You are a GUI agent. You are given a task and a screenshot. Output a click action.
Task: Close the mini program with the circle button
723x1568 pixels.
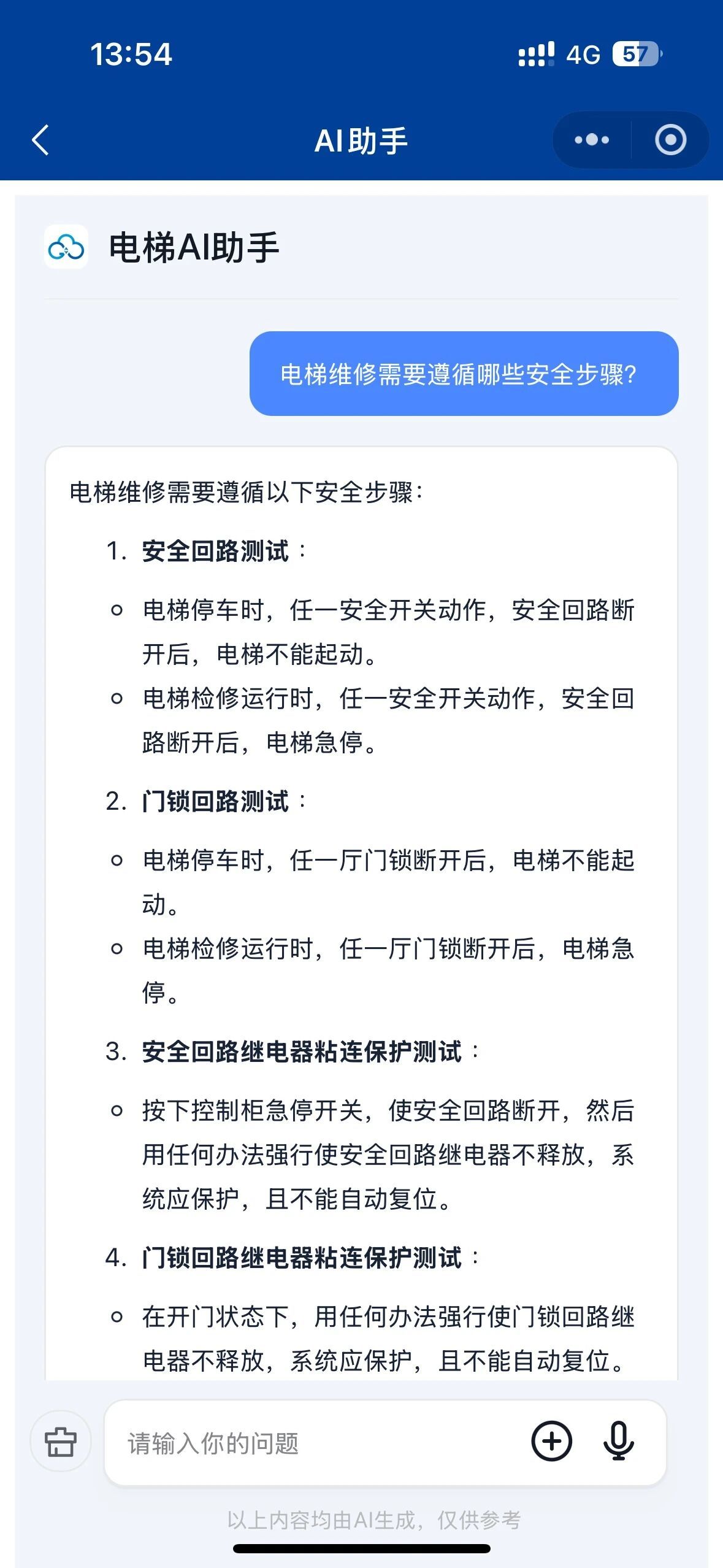[x=670, y=140]
